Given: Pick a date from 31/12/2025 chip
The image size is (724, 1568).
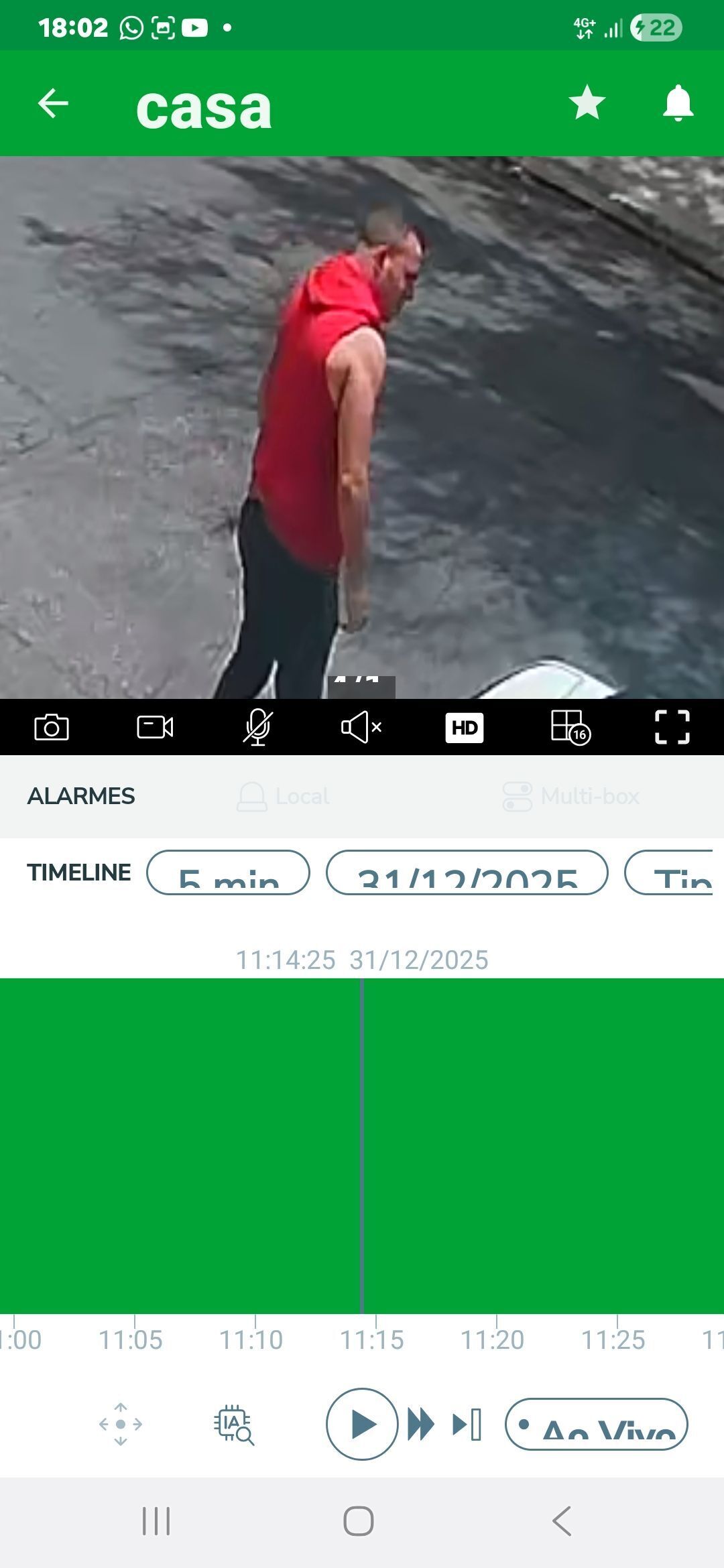Looking at the screenshot, I should (x=467, y=872).
